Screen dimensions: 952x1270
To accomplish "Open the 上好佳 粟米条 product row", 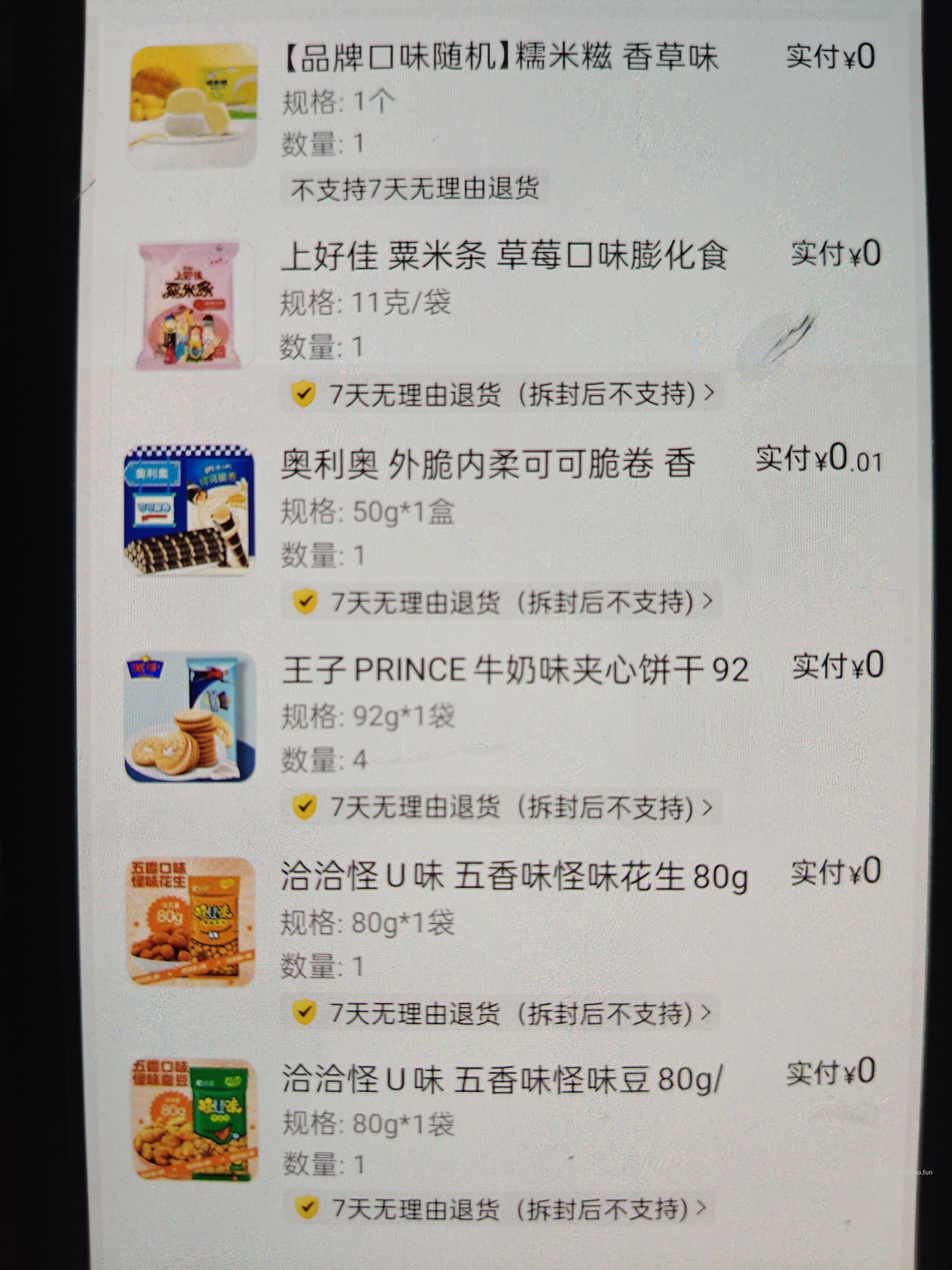I will [x=504, y=256].
